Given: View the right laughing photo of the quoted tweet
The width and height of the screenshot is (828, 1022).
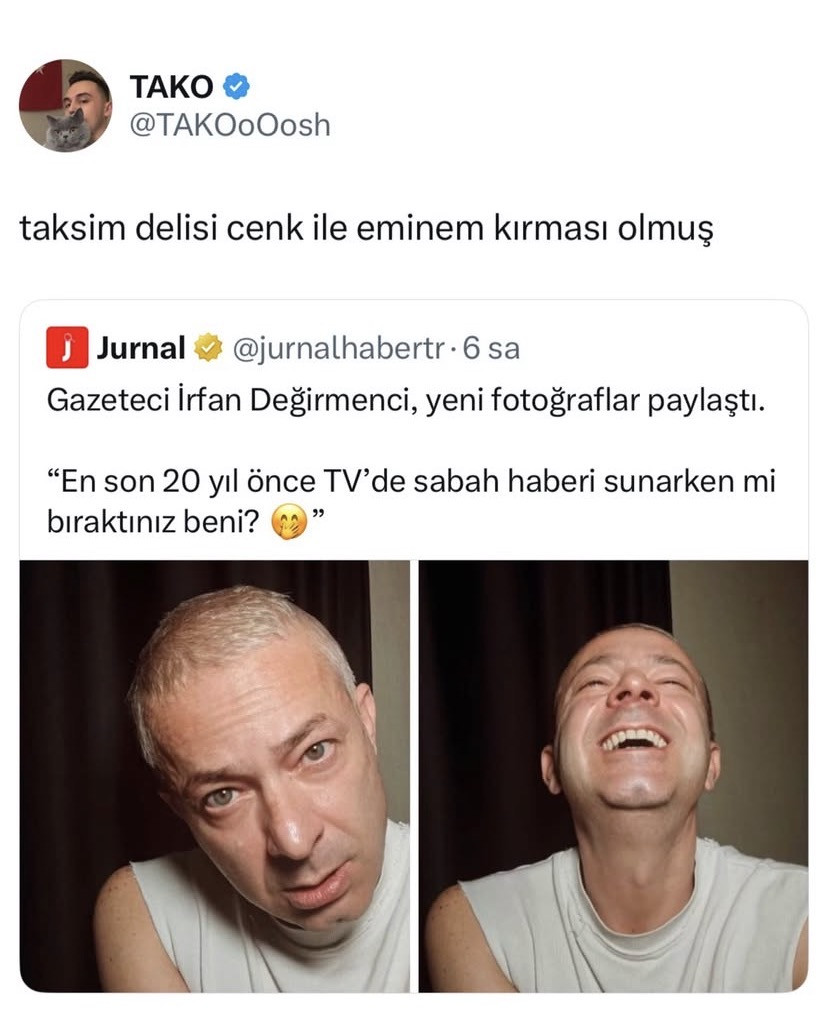Looking at the screenshot, I should click(x=613, y=776).
